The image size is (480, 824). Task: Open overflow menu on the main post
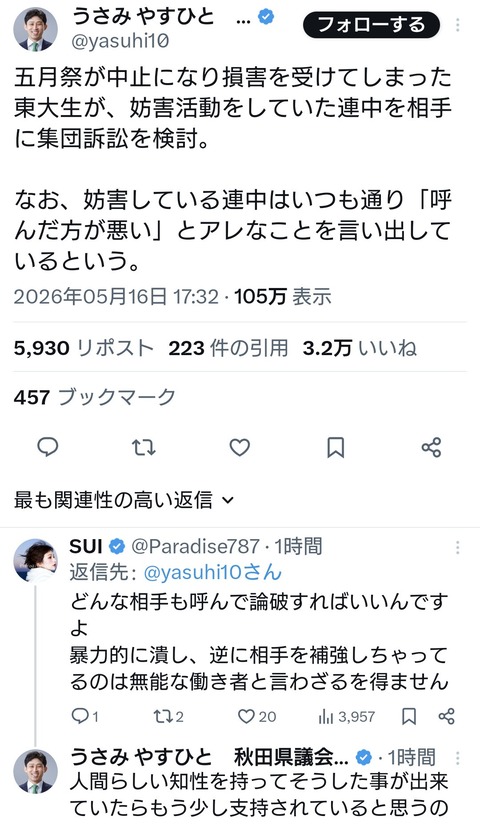(x=458, y=25)
